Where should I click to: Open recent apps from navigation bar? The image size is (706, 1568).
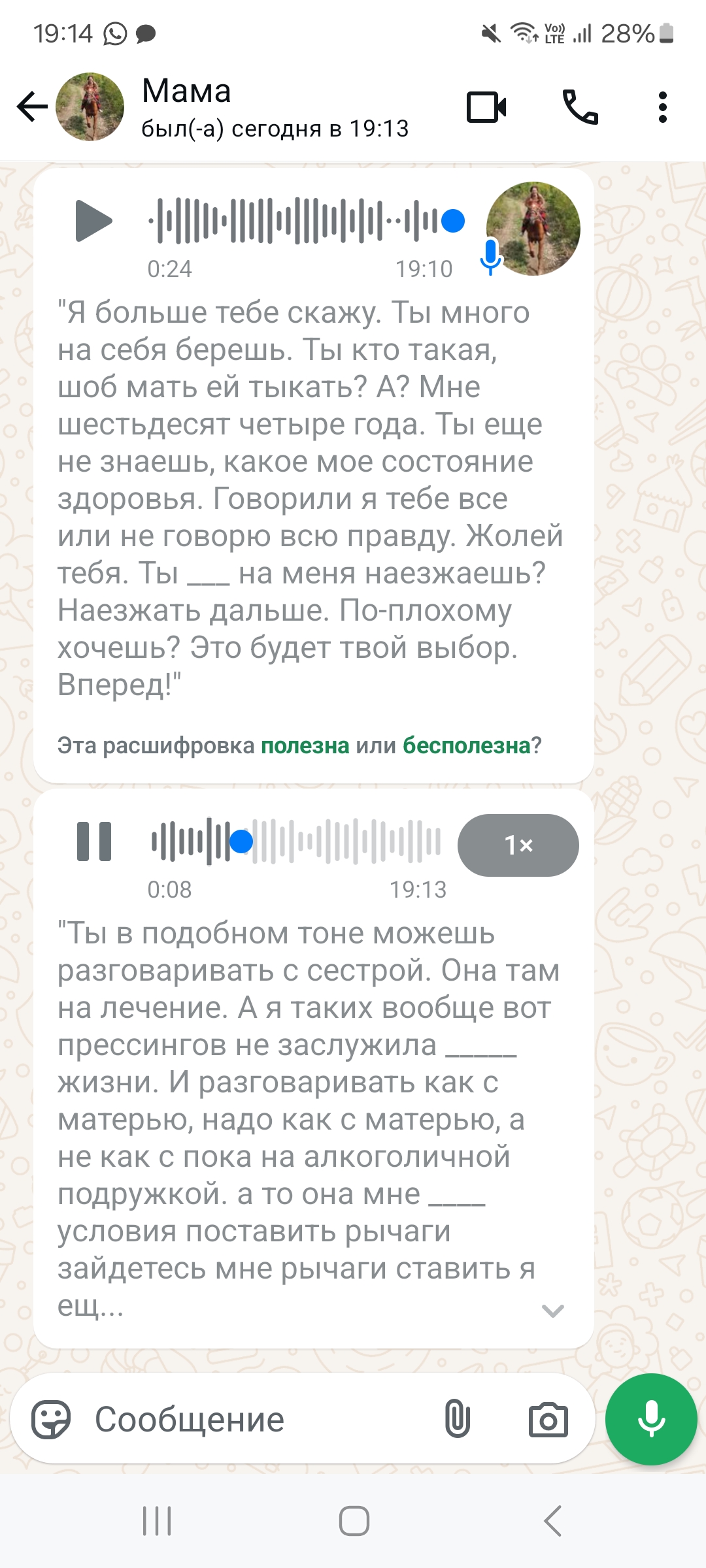click(157, 1521)
